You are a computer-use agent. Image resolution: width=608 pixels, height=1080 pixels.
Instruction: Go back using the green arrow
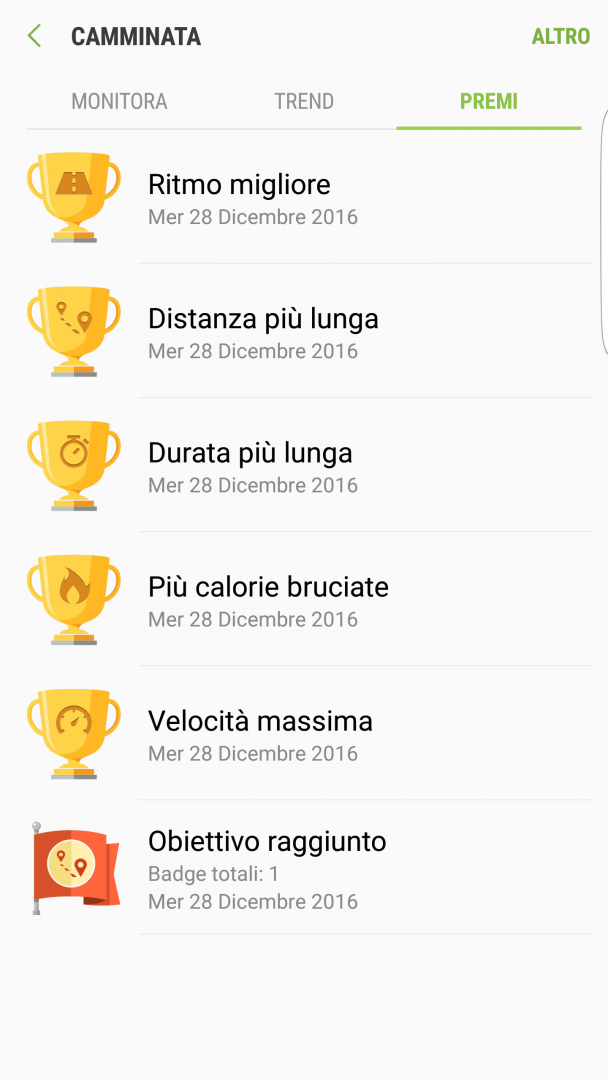(x=35, y=37)
